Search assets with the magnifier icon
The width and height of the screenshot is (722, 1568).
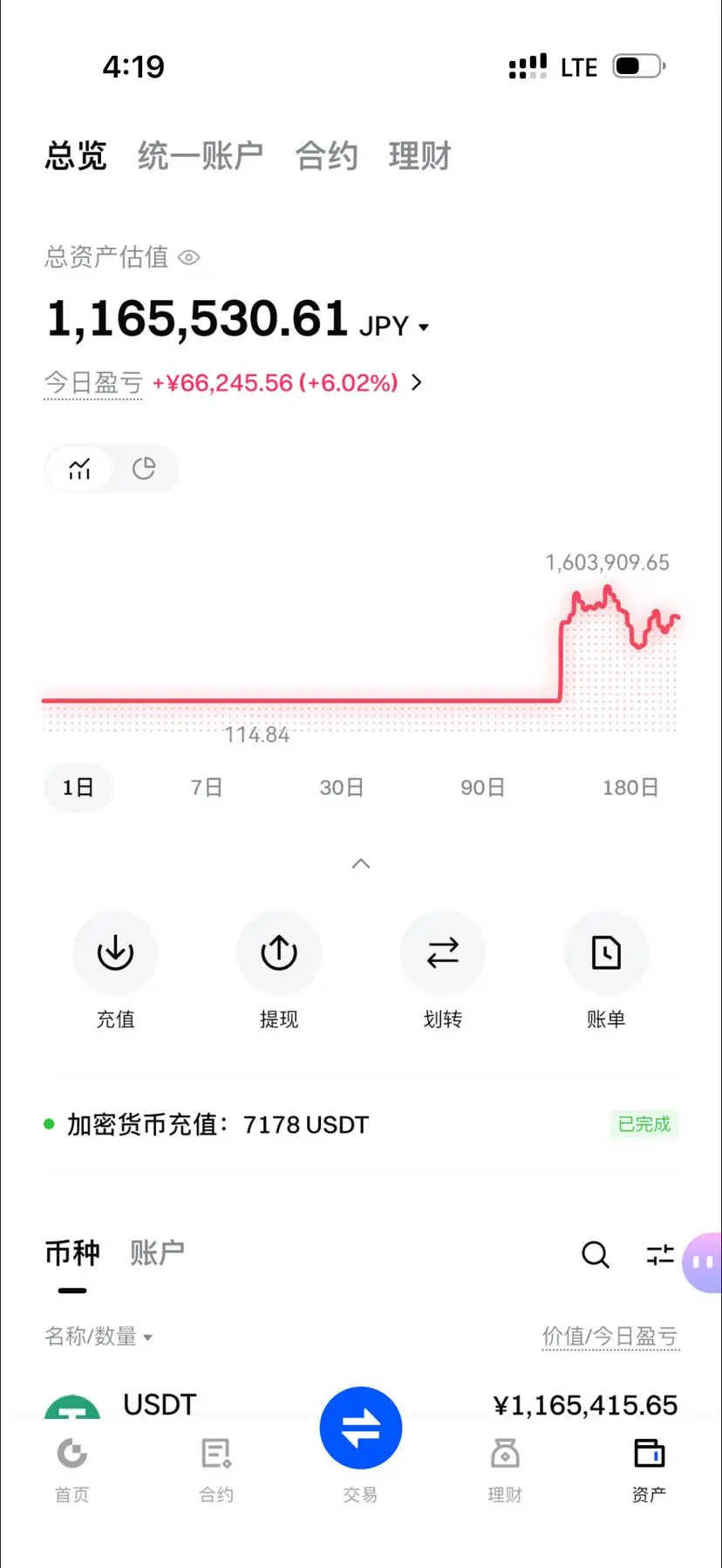click(x=596, y=1255)
